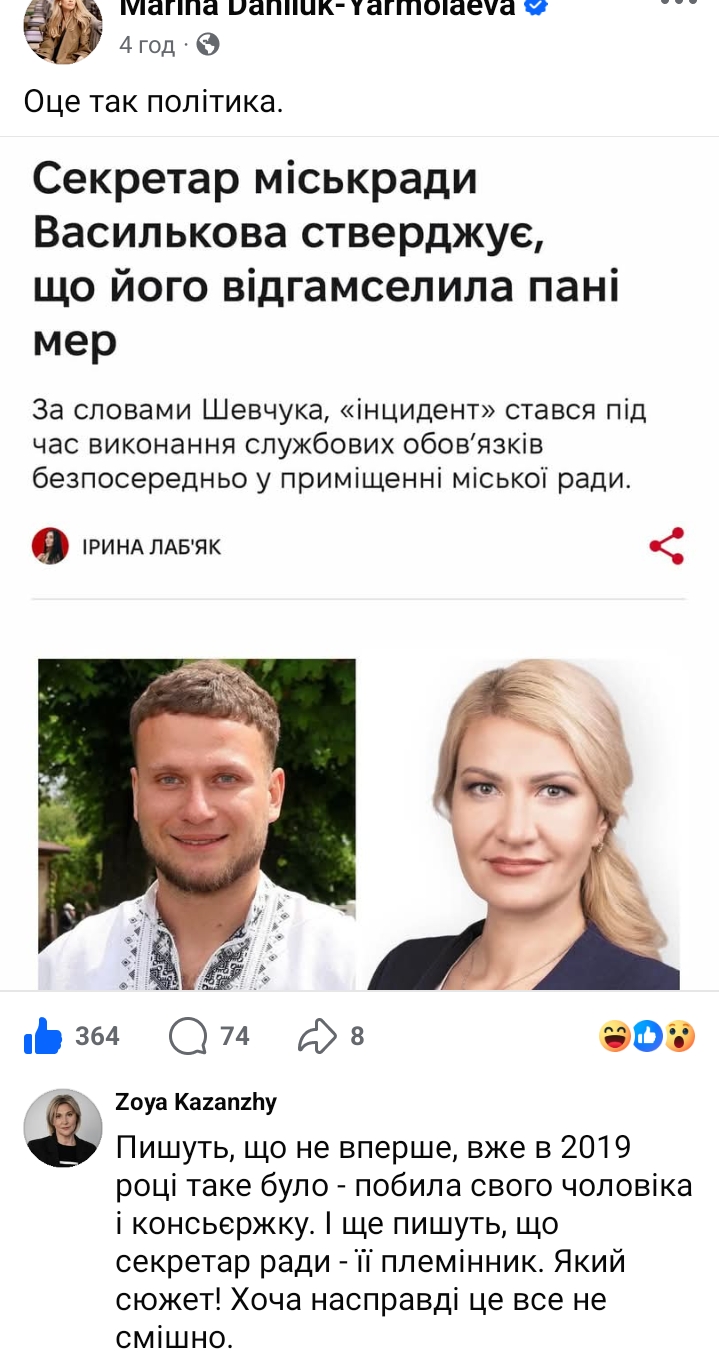Share this post using the arrow icon
This screenshot has width=719, height=1364.
coord(318,1037)
